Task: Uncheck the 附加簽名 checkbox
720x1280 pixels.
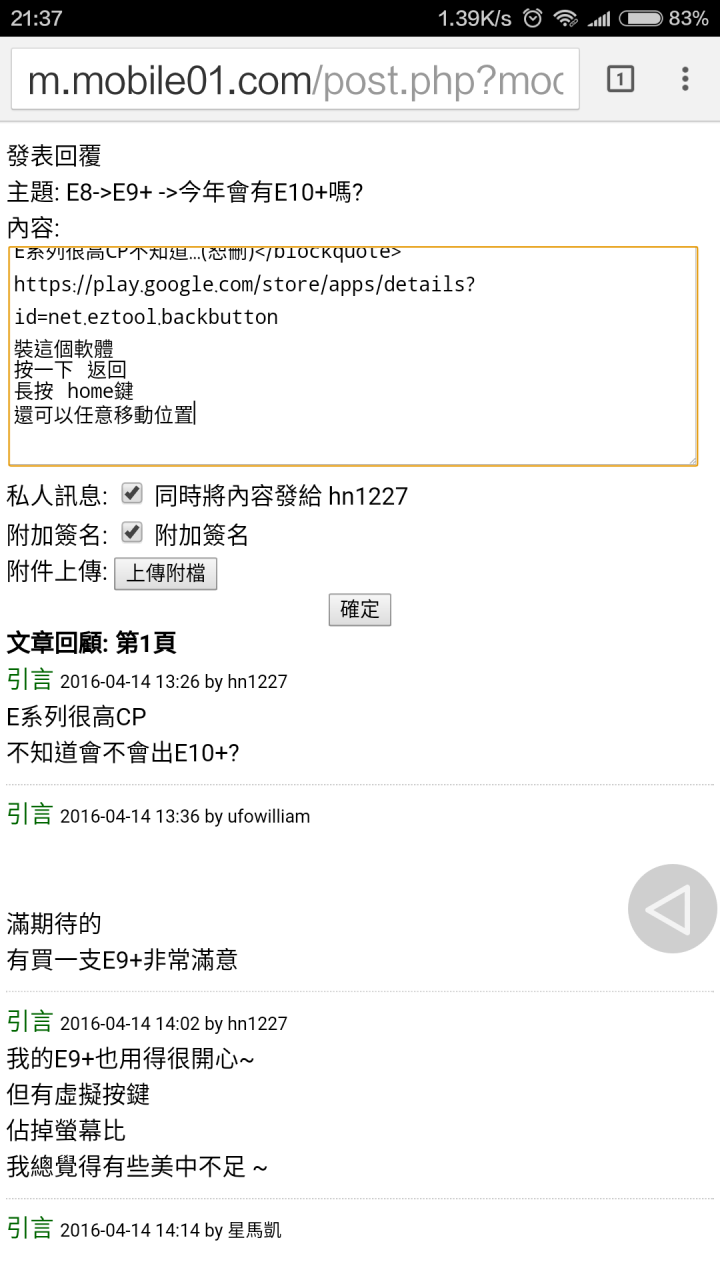Action: point(132,532)
